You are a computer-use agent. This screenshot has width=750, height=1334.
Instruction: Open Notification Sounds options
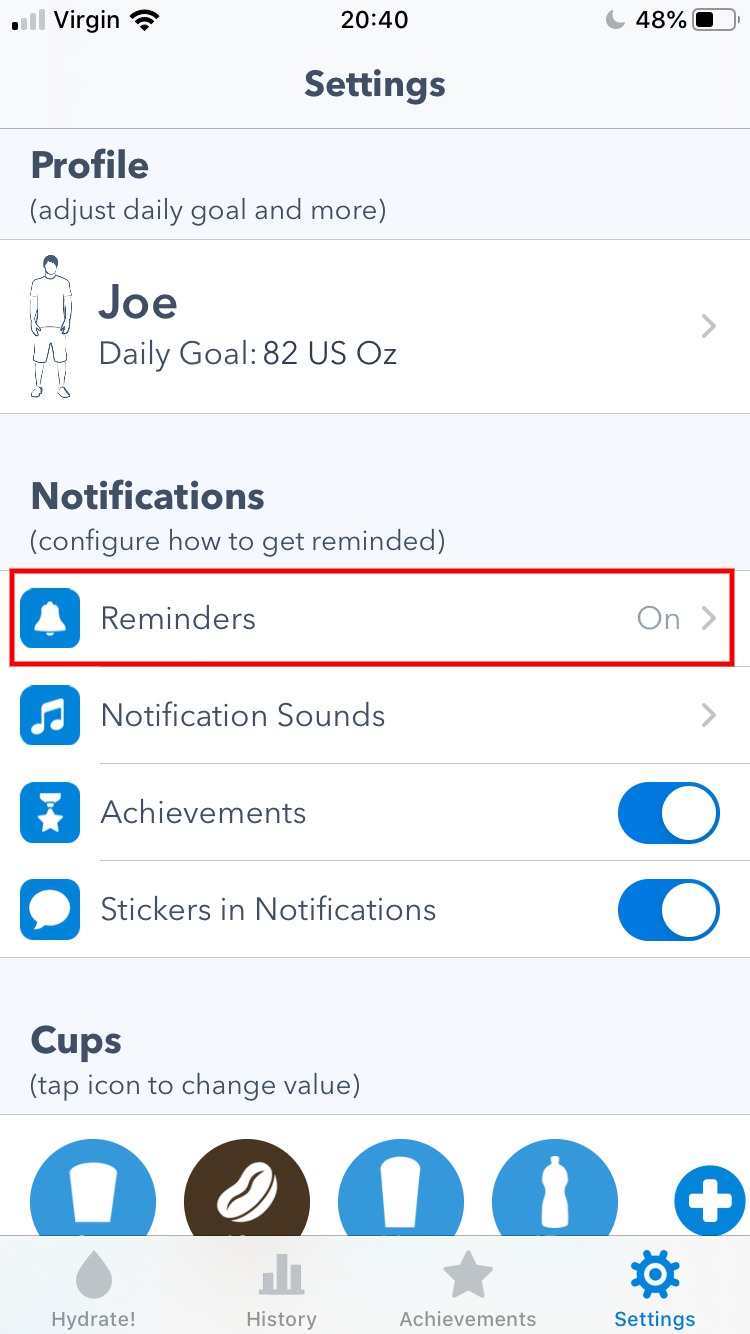click(375, 715)
